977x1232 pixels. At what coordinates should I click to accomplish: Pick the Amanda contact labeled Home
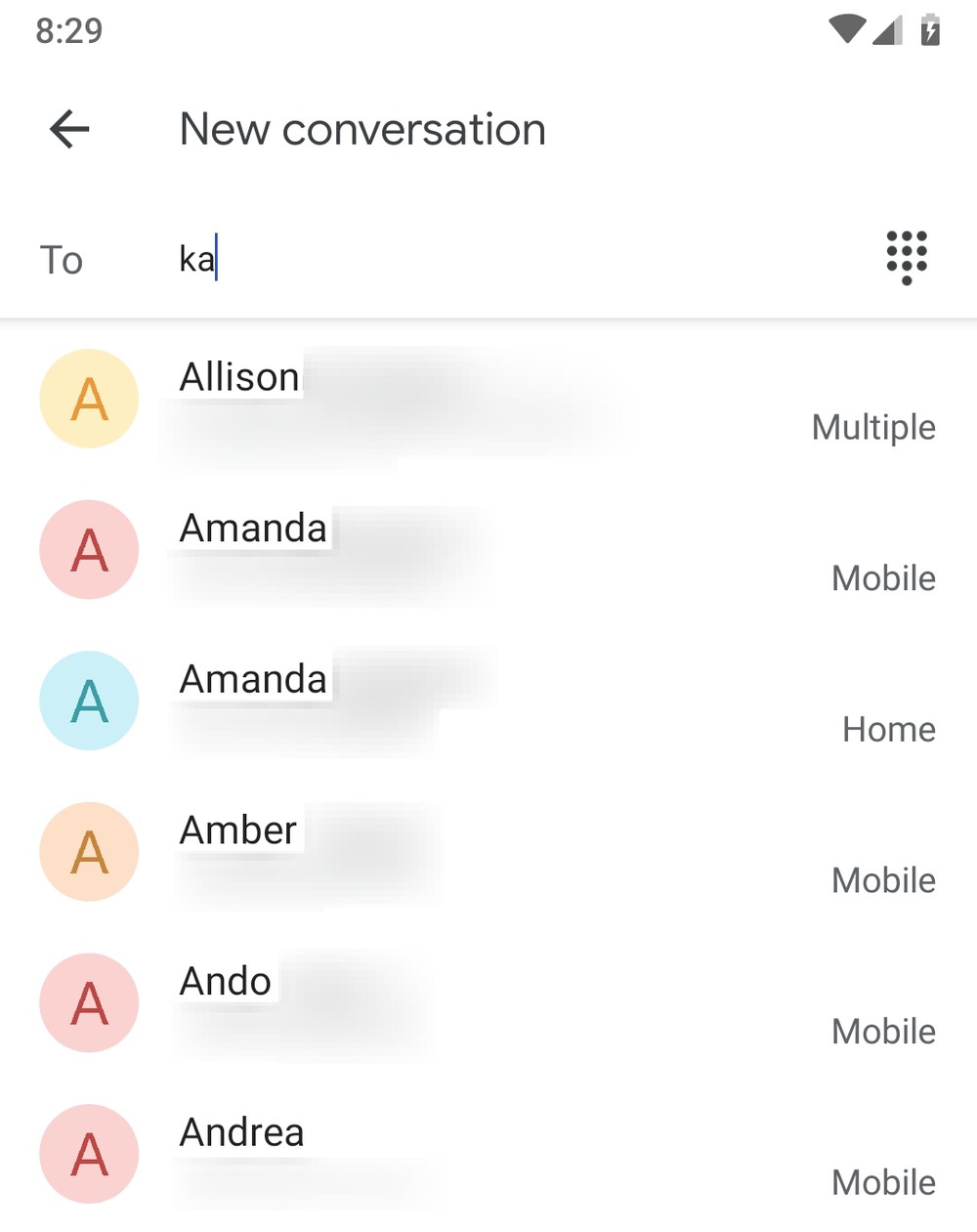point(488,701)
